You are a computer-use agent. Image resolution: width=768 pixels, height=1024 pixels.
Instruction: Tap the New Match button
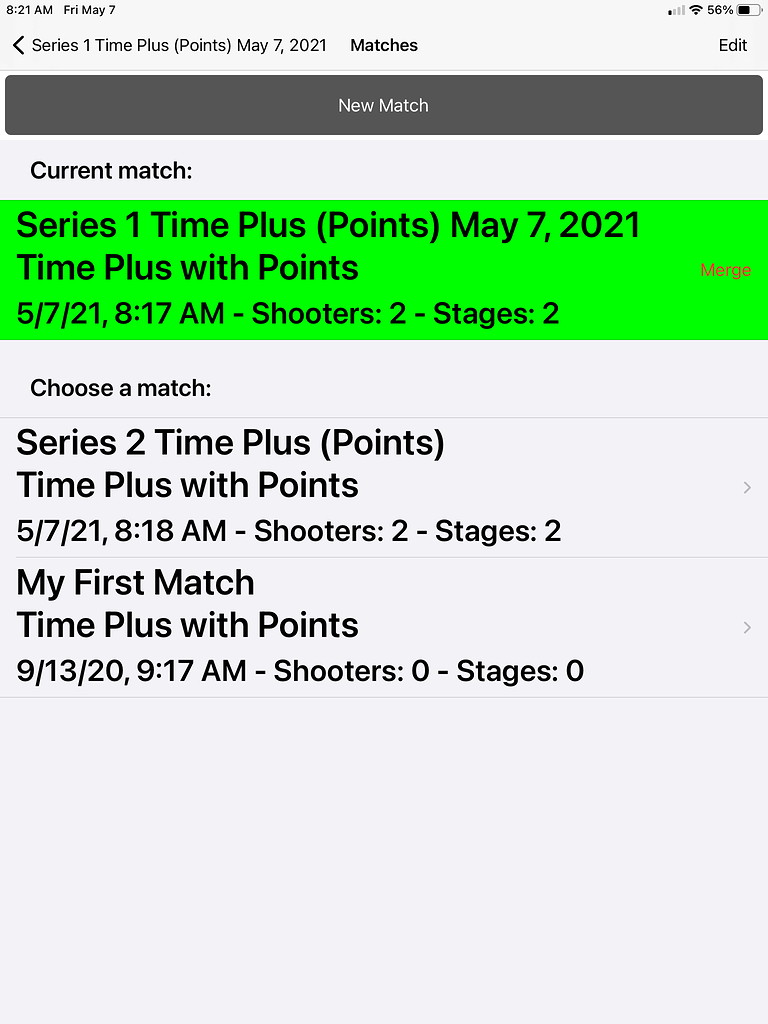click(x=384, y=104)
